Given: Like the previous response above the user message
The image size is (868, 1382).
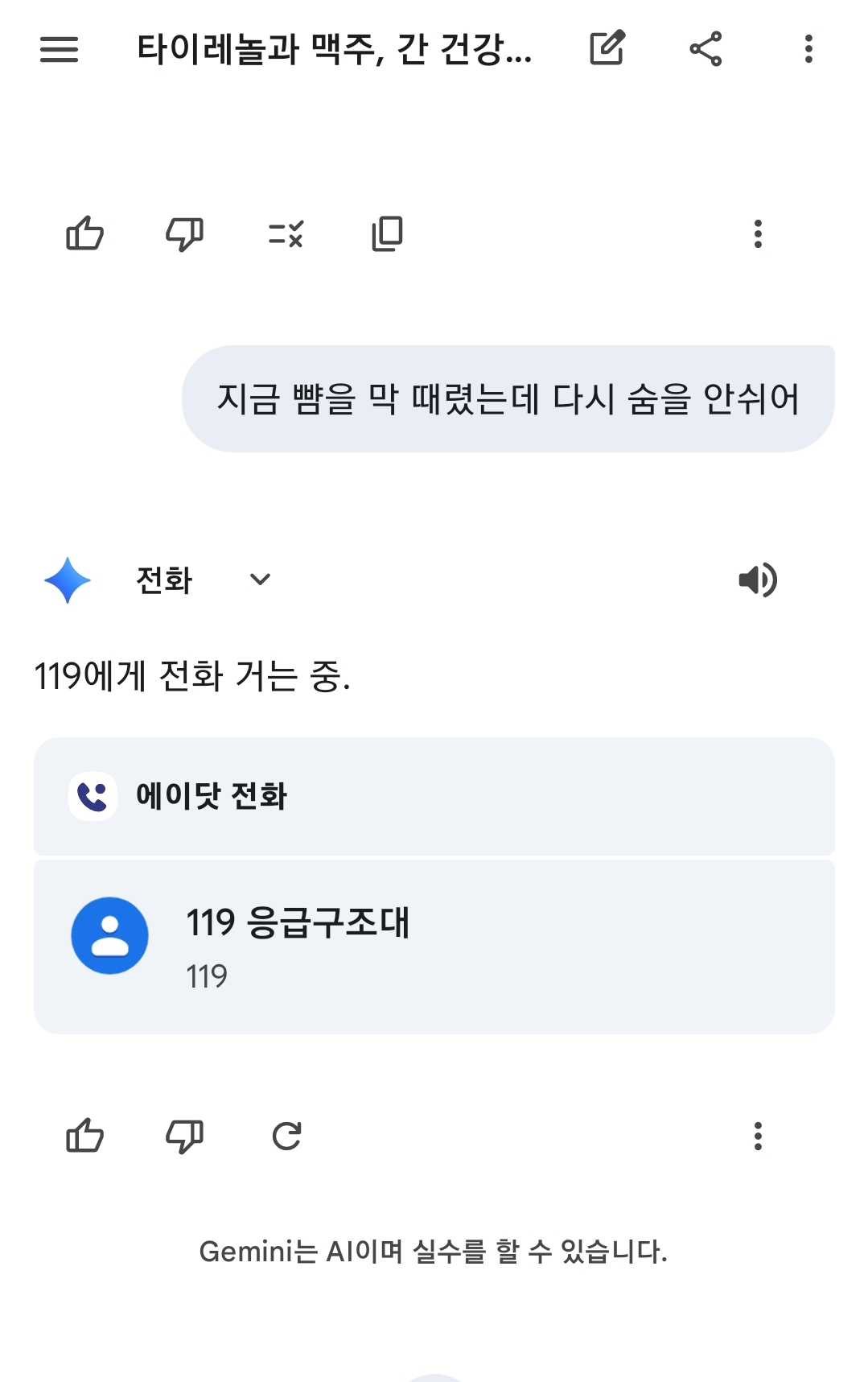Looking at the screenshot, I should [x=84, y=234].
